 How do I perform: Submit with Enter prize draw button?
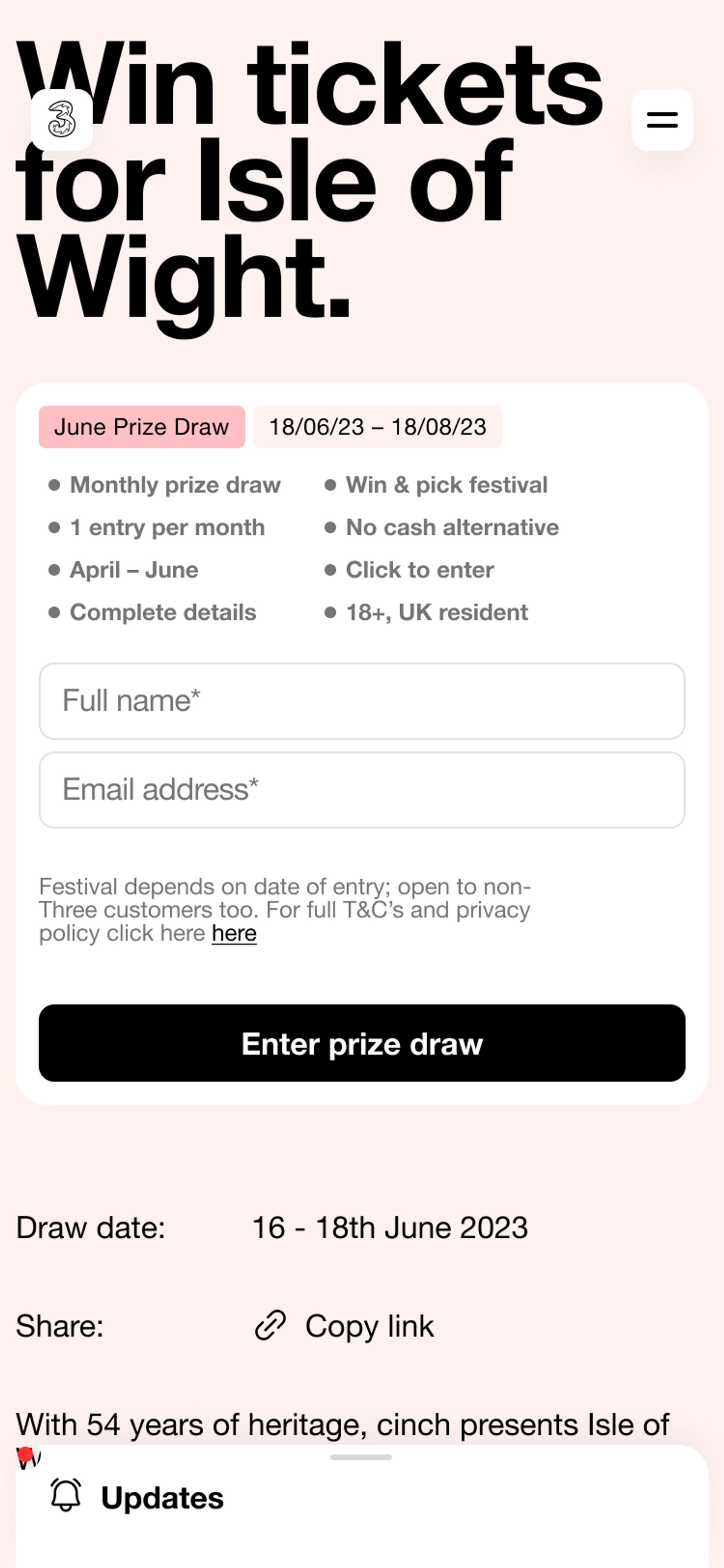tap(362, 1043)
